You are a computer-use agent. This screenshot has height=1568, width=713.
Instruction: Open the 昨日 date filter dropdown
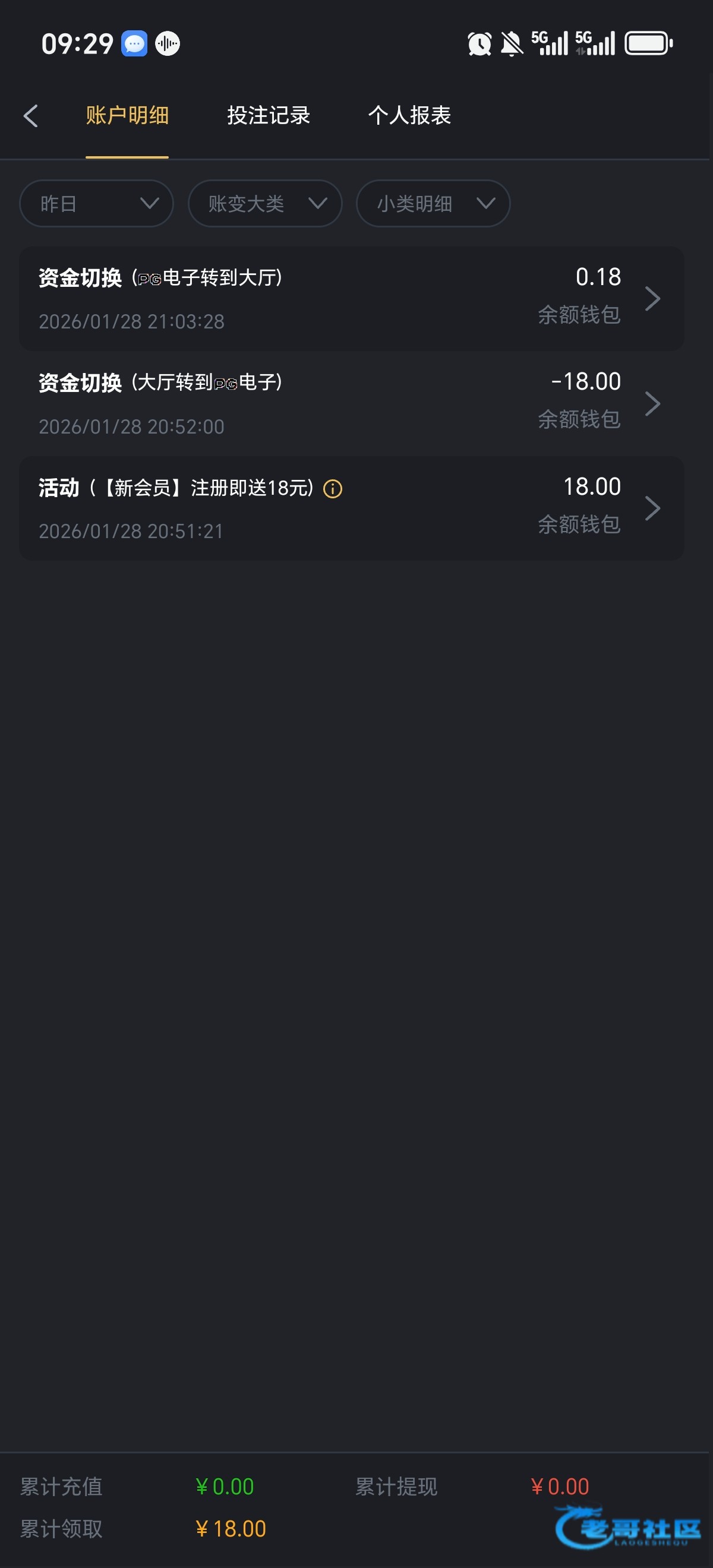[97, 203]
